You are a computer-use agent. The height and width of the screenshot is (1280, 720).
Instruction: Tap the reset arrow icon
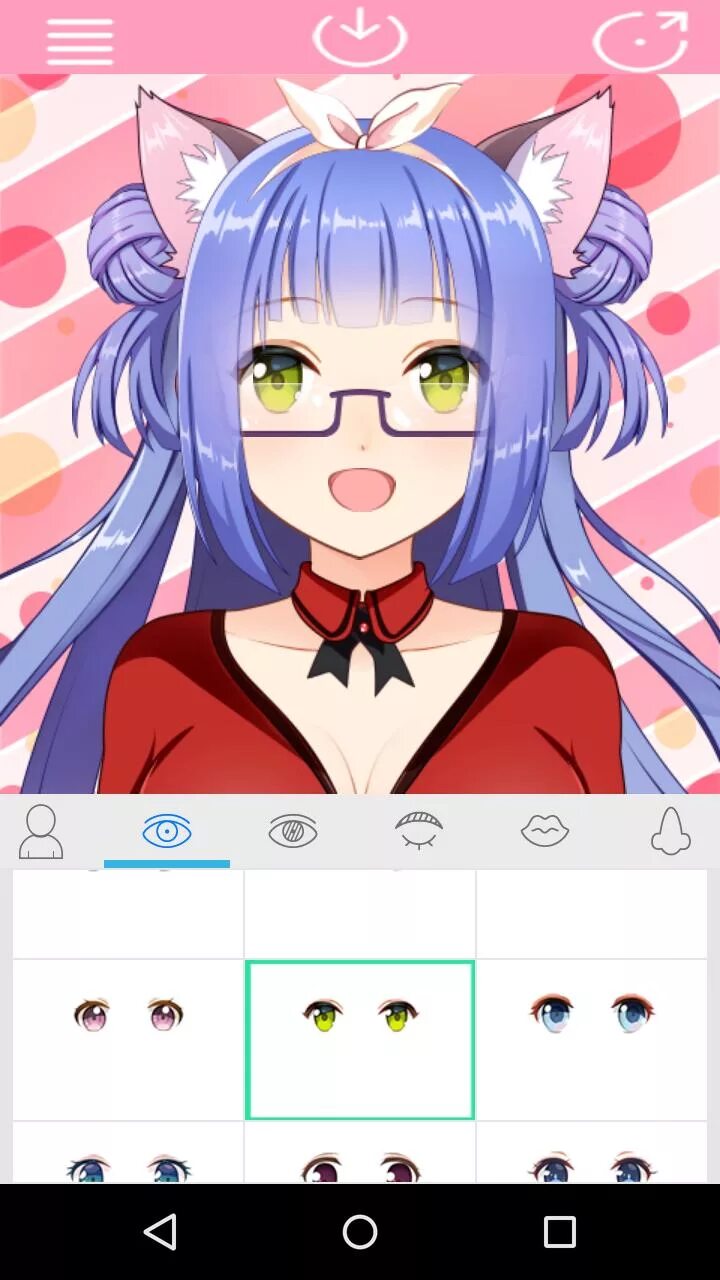pyautogui.click(x=641, y=40)
